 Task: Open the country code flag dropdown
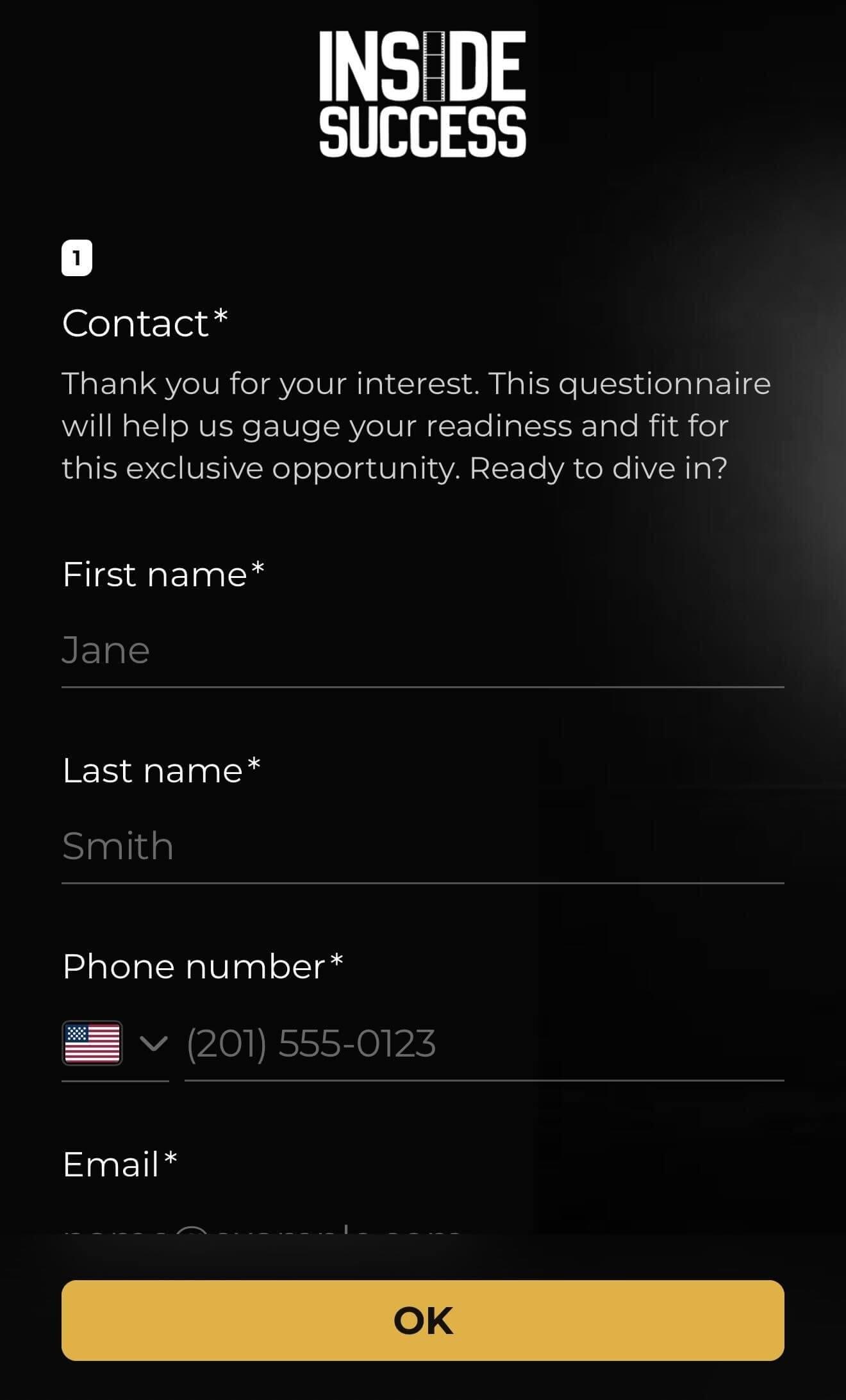pyautogui.click(x=115, y=1044)
